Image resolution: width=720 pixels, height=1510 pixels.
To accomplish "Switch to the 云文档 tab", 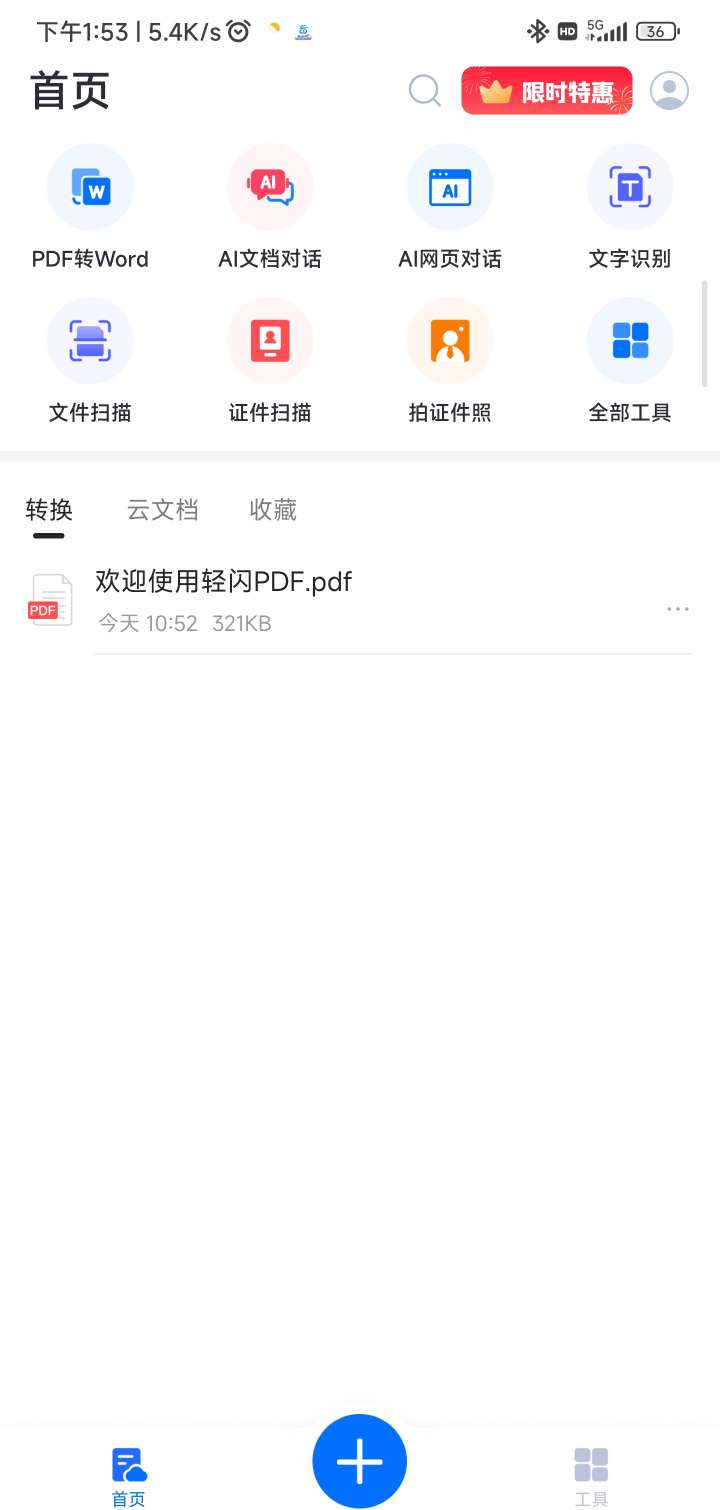I will 162,511.
